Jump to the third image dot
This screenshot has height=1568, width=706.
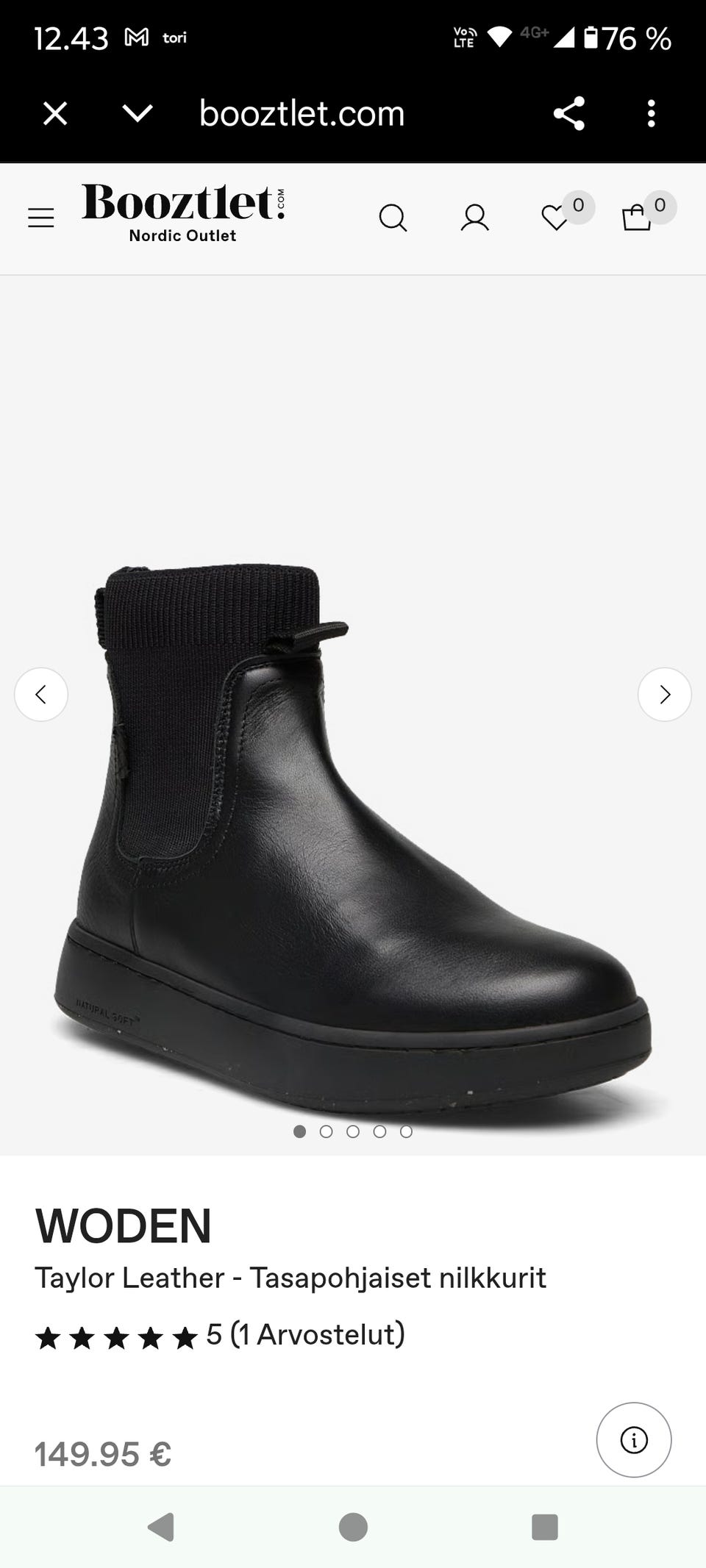click(x=353, y=1131)
